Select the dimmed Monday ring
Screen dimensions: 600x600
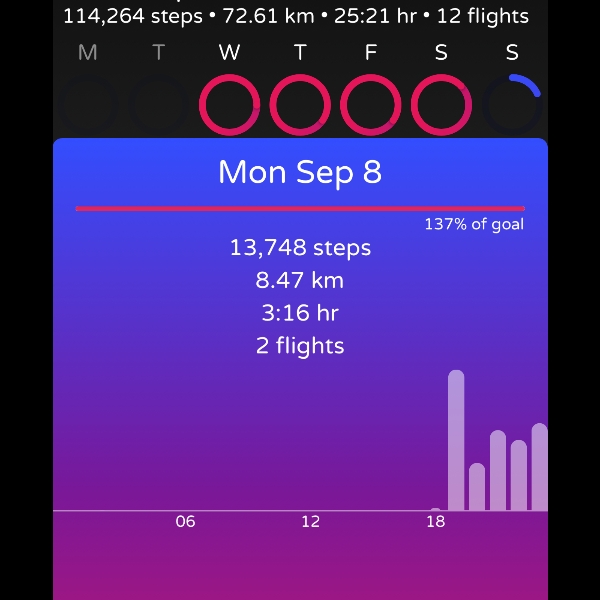pyautogui.click(x=88, y=105)
